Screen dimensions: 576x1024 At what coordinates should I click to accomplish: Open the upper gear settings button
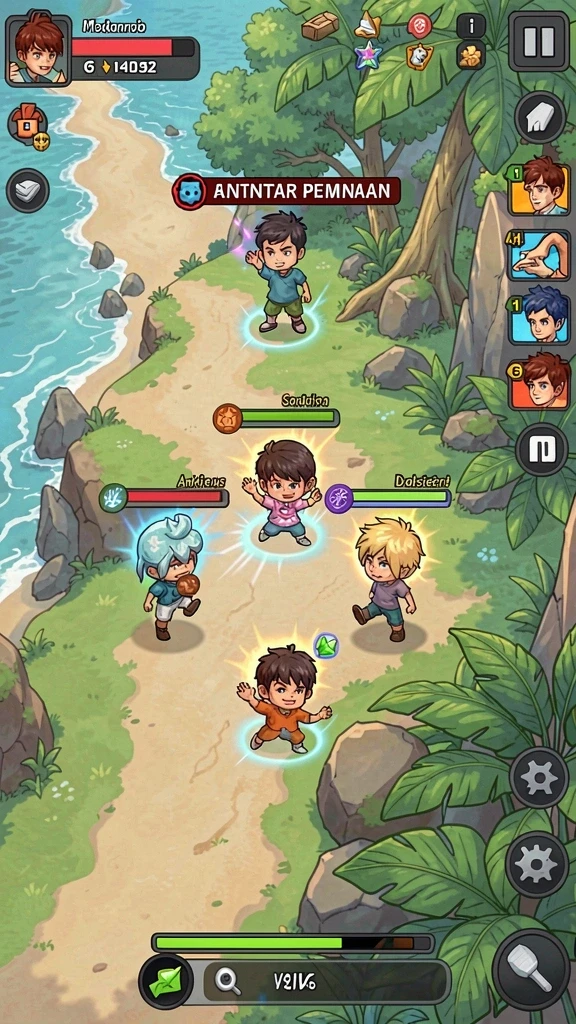point(539,777)
